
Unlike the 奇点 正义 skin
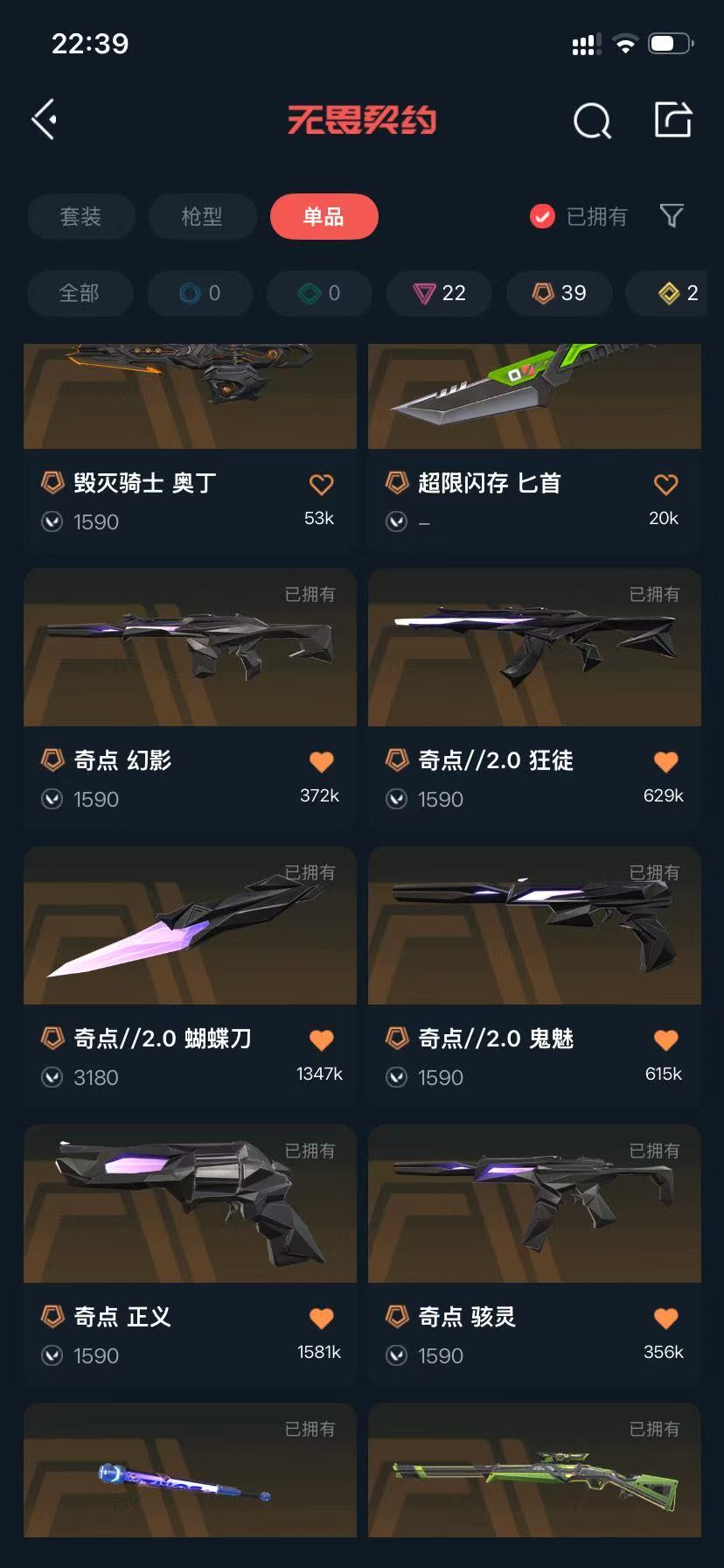coord(322,1318)
